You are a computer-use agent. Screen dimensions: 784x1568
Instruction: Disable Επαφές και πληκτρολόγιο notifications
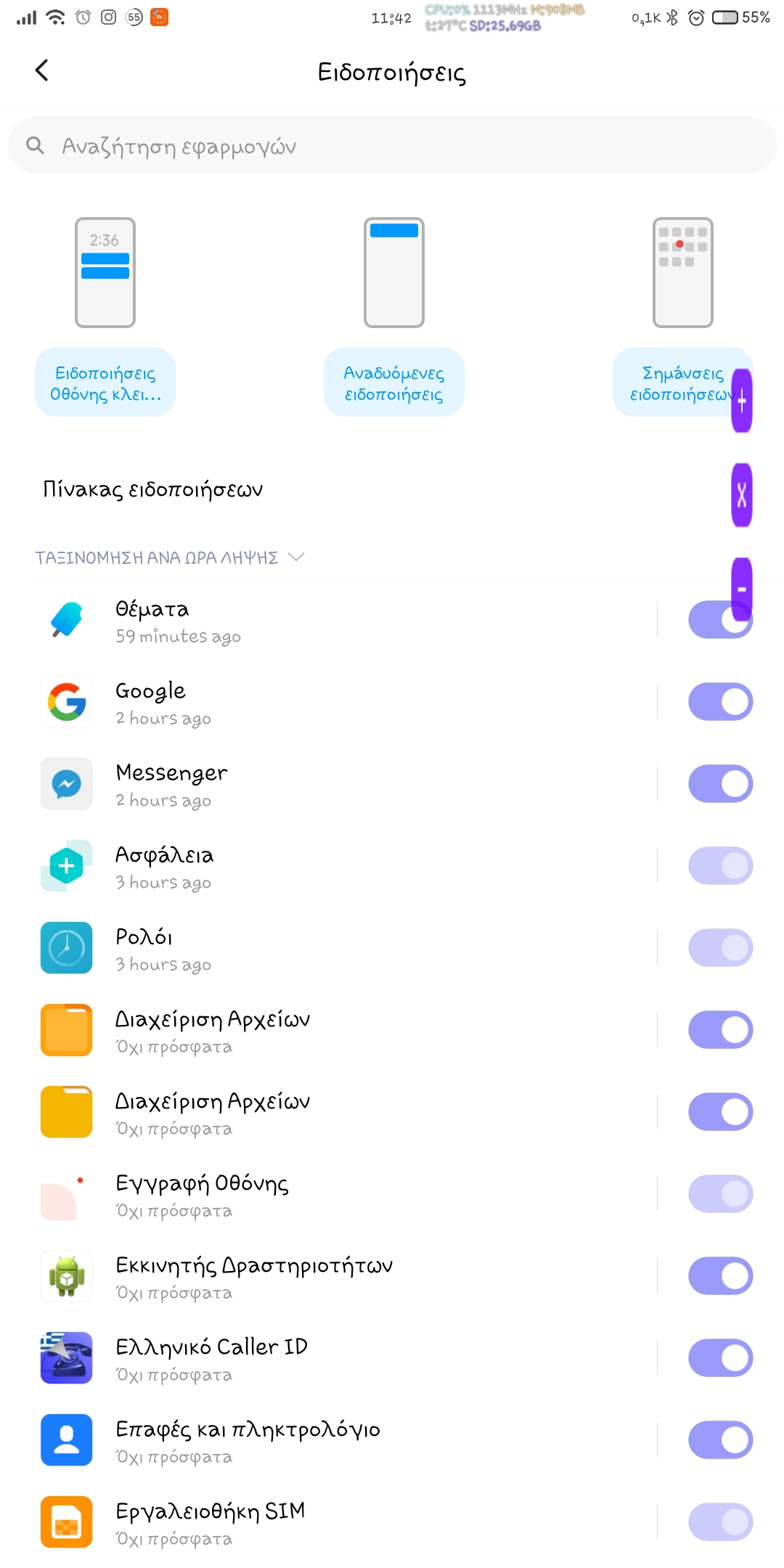pyautogui.click(x=721, y=1440)
